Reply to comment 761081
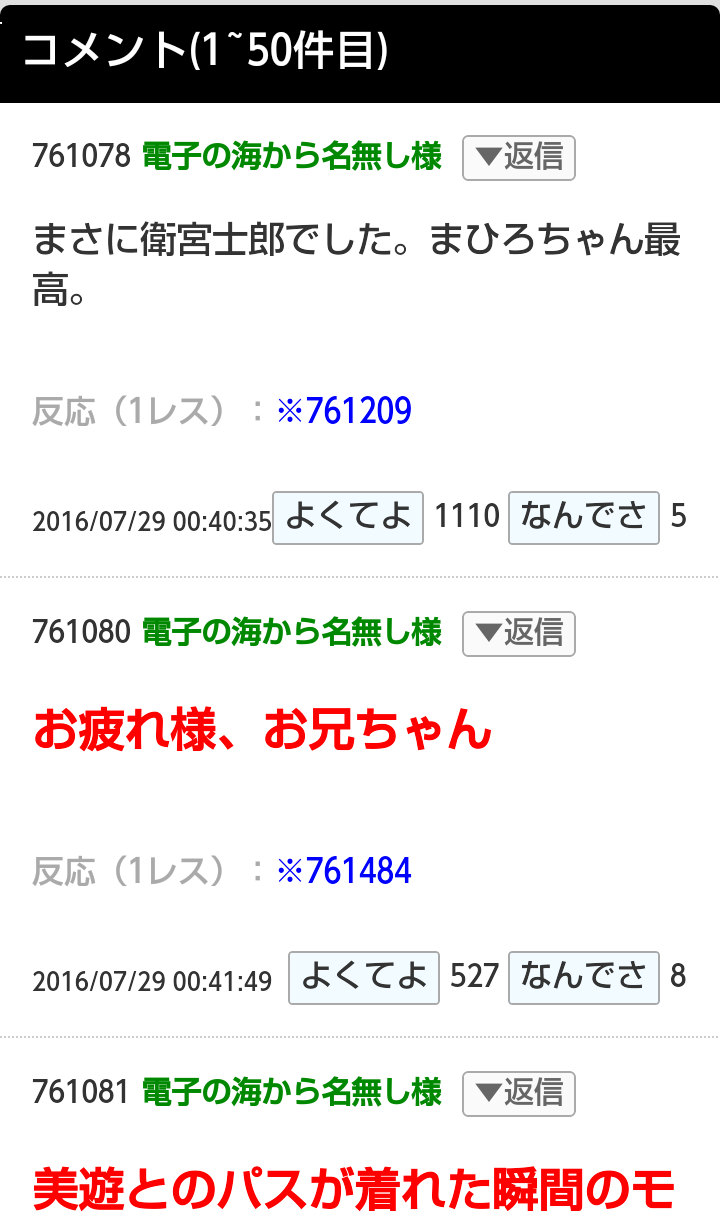720x1230 pixels. point(518,1093)
